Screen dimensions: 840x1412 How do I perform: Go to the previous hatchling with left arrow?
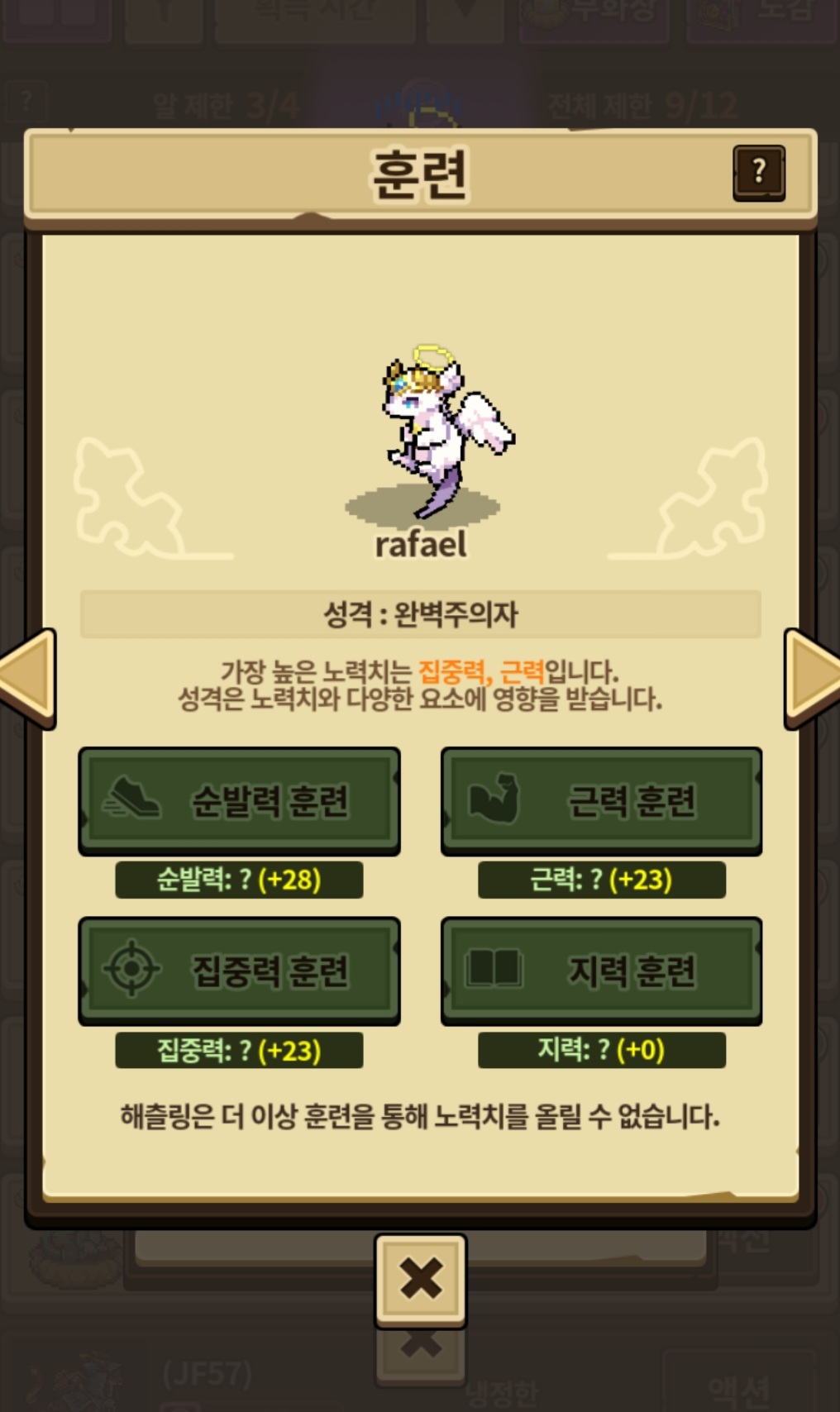point(27,679)
